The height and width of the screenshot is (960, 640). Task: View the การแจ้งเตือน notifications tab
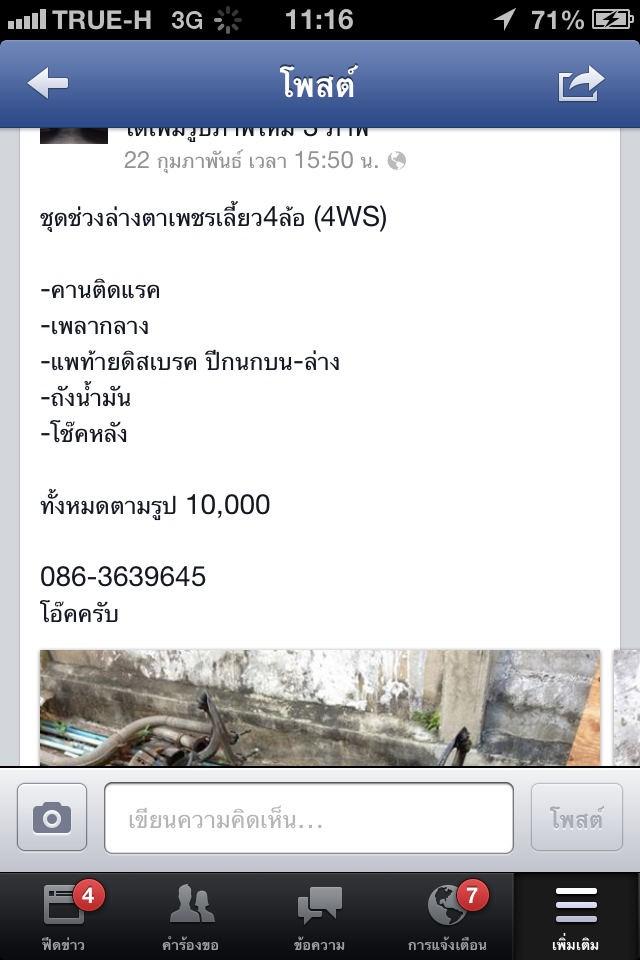click(447, 916)
